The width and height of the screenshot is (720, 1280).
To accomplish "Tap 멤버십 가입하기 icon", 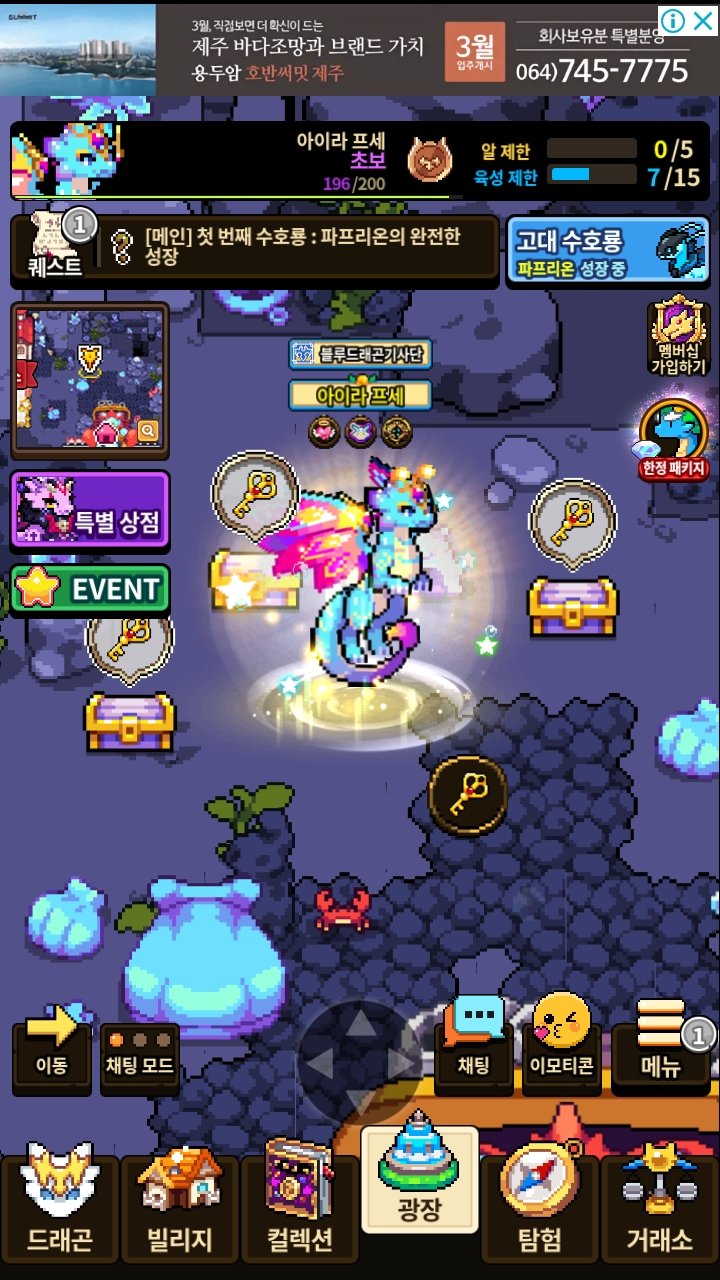I will [678, 337].
